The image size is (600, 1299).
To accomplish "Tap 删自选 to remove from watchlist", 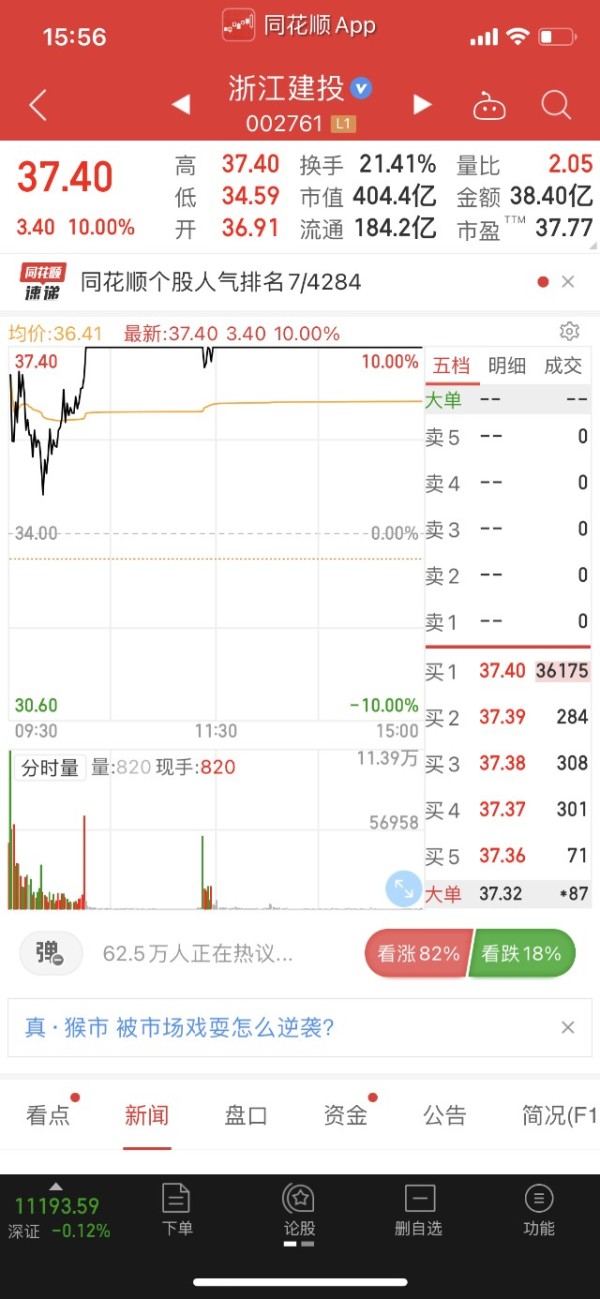I will [x=419, y=1210].
